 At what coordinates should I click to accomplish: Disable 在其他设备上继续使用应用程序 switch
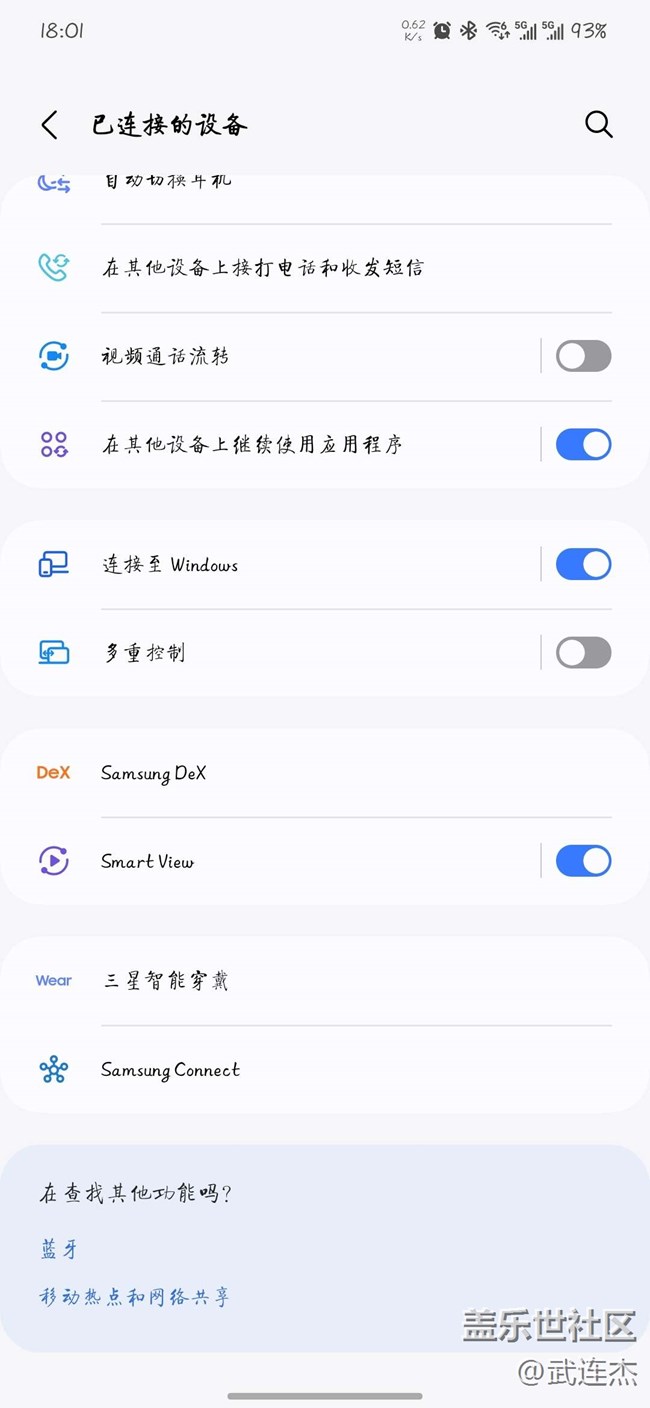point(583,444)
